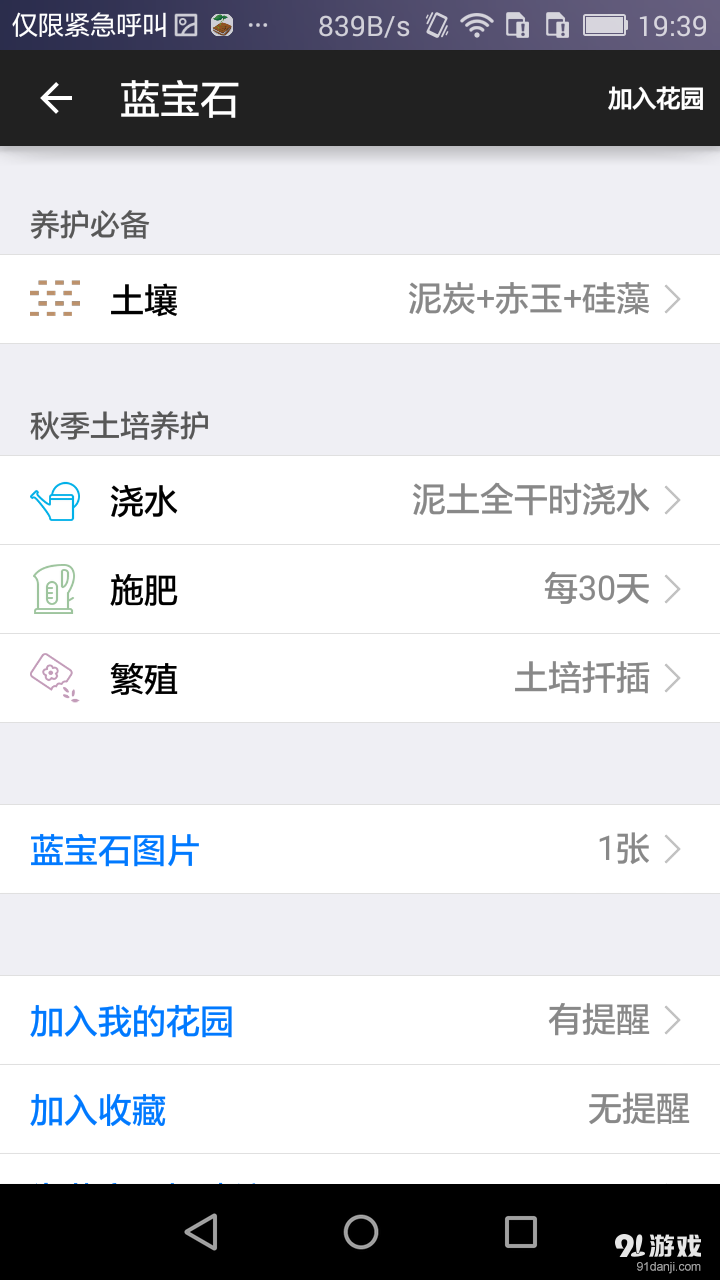Viewport: 720px width, 1280px height.
Task: Tap the back arrow next to 蓝宝石
Action: tap(55, 98)
